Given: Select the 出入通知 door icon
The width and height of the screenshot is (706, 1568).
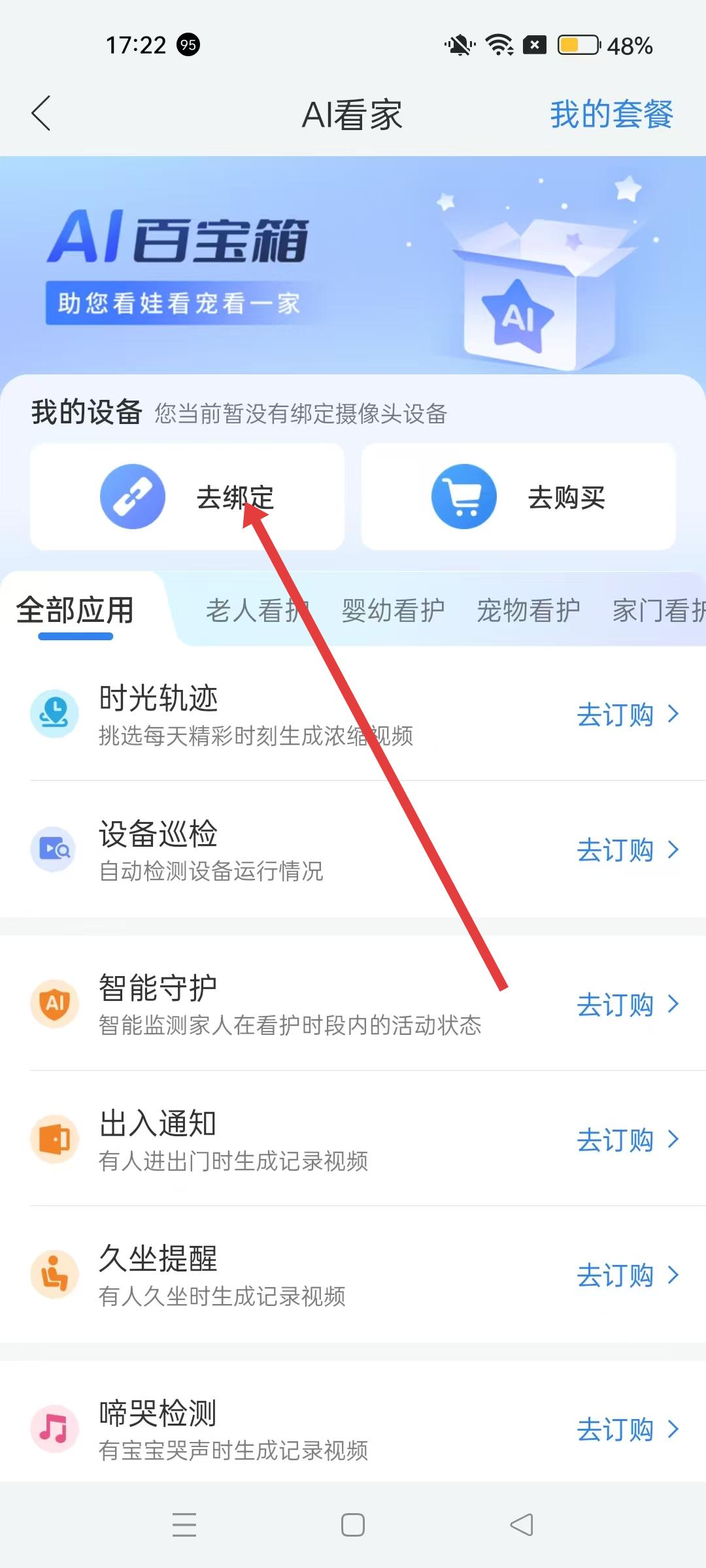Looking at the screenshot, I should 55,1139.
